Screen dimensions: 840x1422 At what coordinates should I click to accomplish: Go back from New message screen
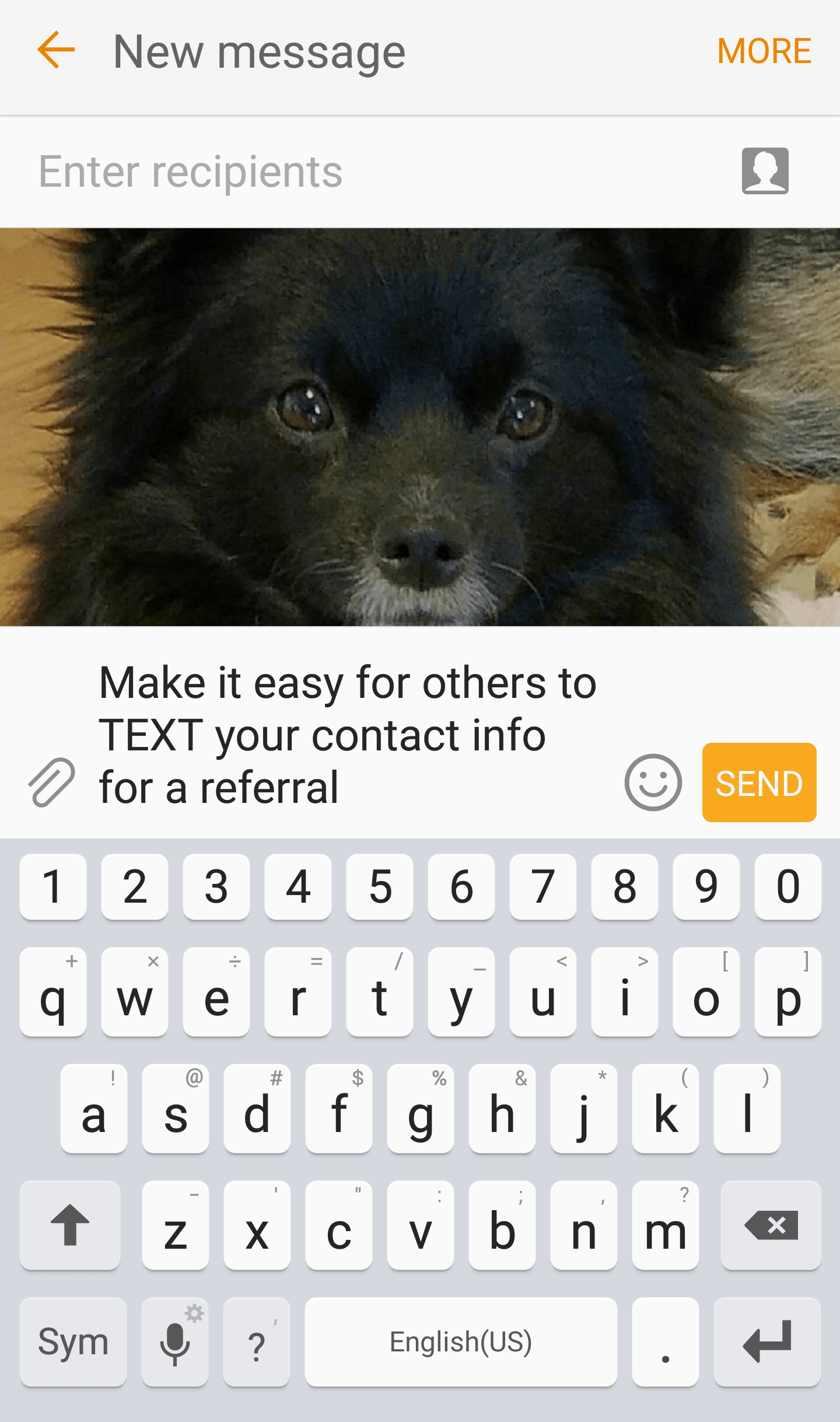coord(56,50)
